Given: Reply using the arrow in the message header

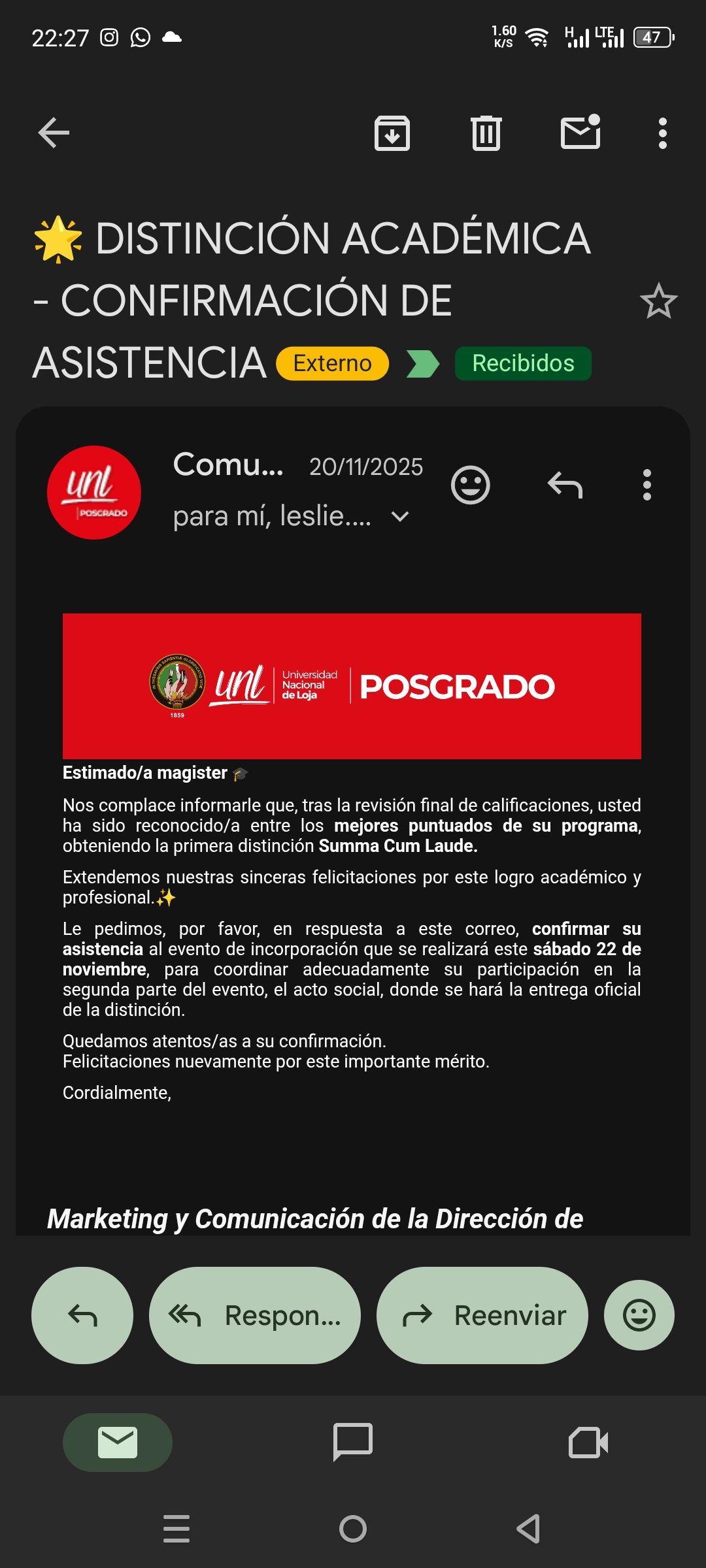Looking at the screenshot, I should click(565, 485).
